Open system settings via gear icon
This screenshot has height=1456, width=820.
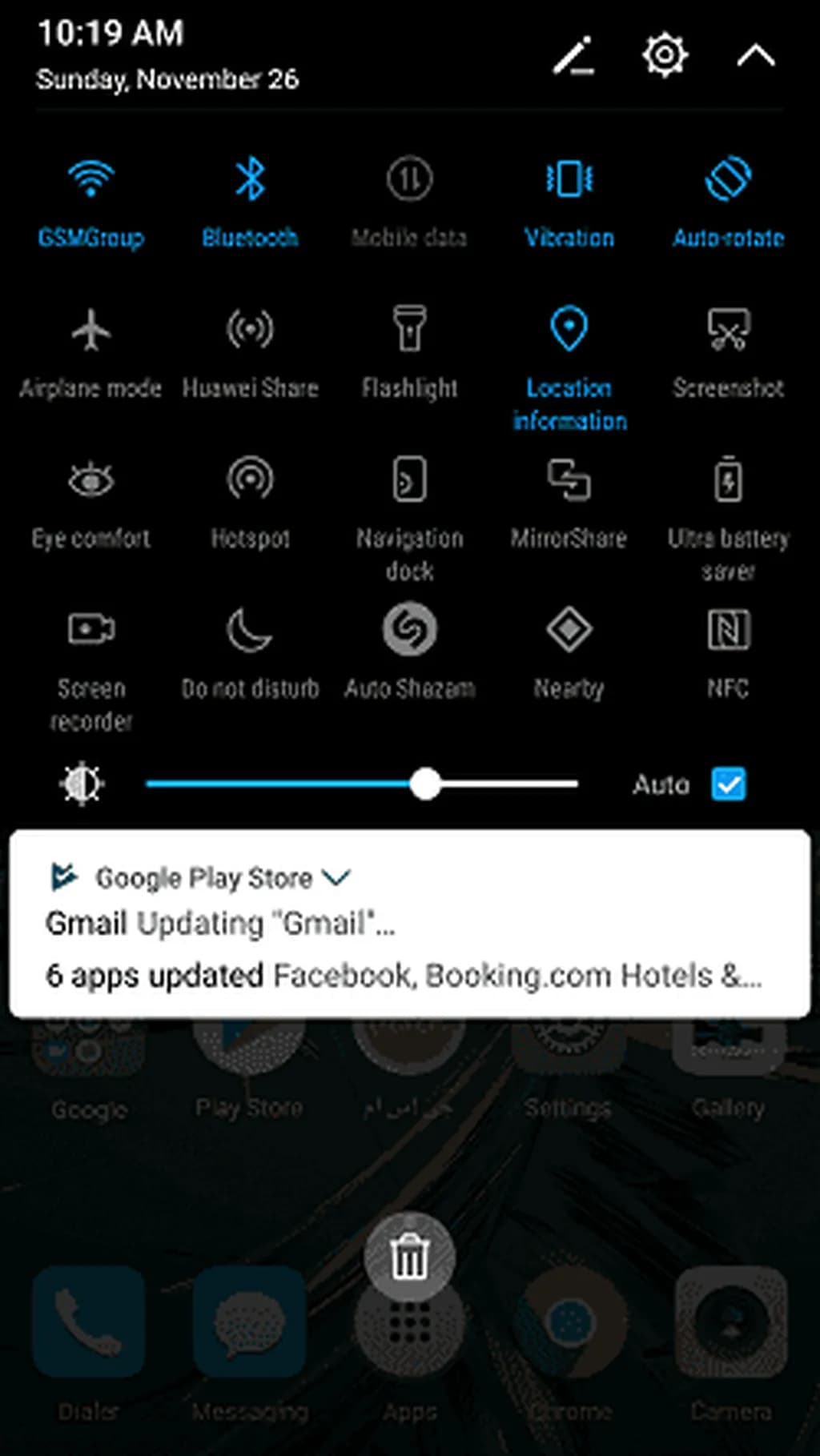(665, 56)
